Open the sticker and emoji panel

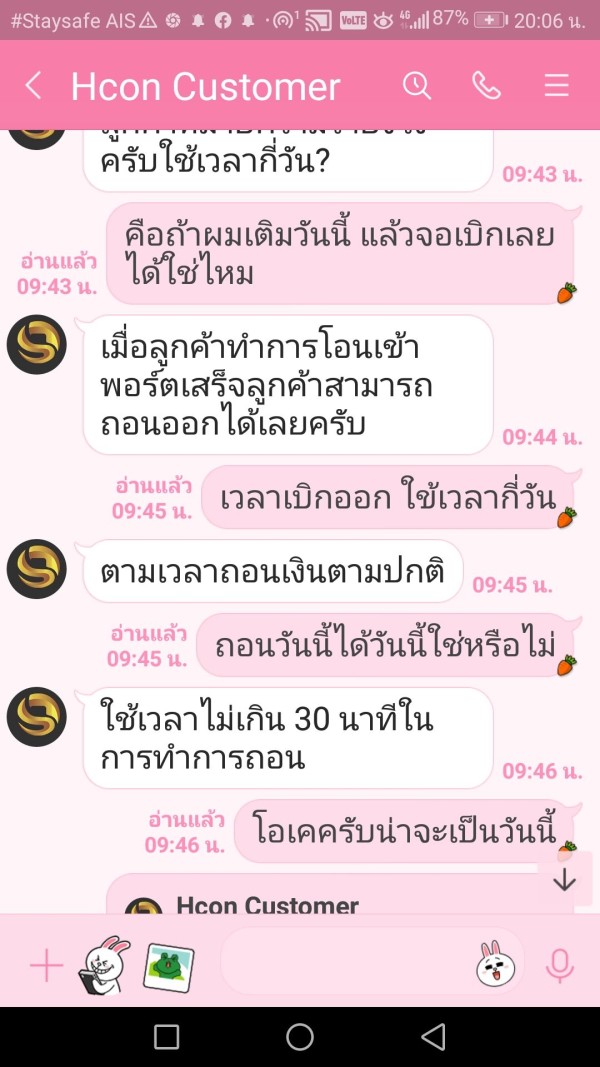[495, 964]
